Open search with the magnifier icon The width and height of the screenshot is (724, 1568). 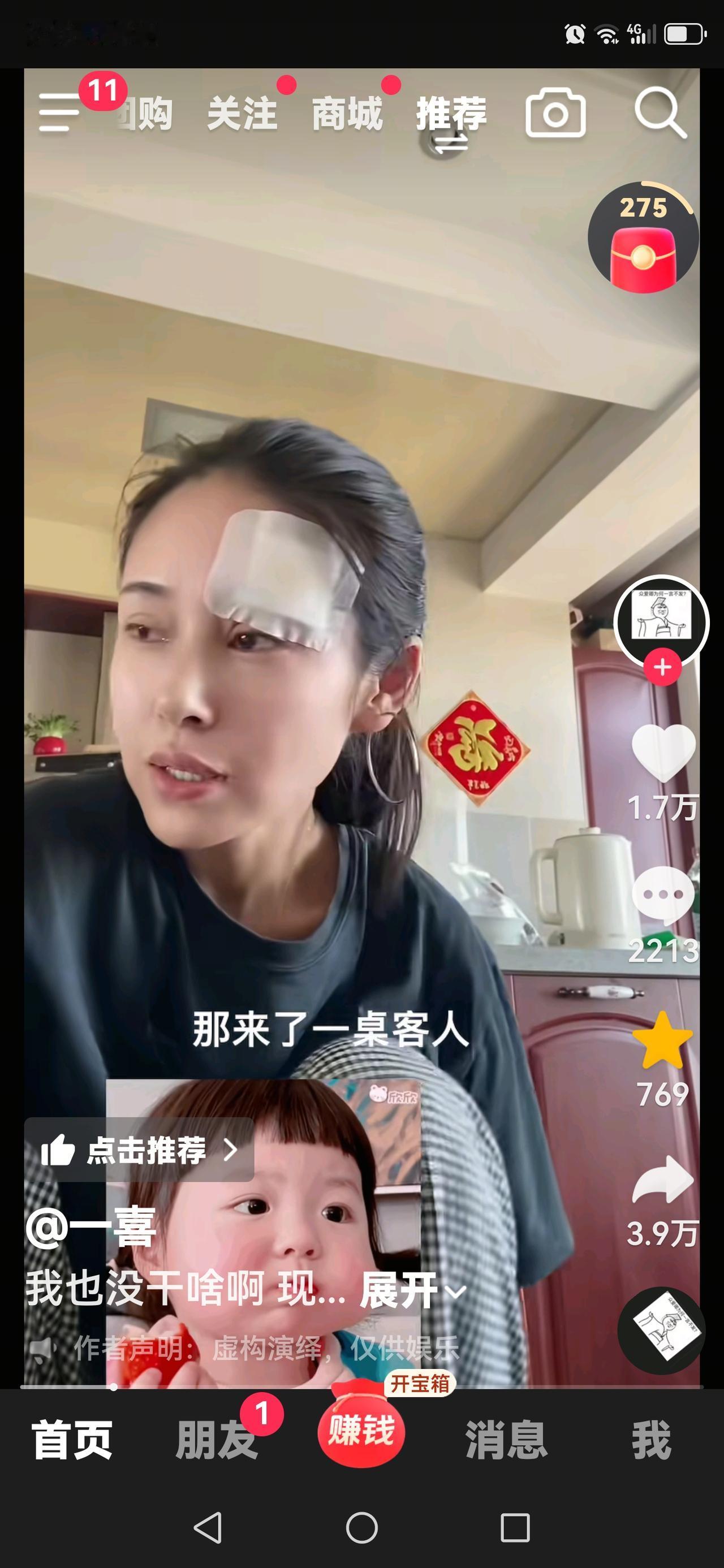(x=660, y=113)
